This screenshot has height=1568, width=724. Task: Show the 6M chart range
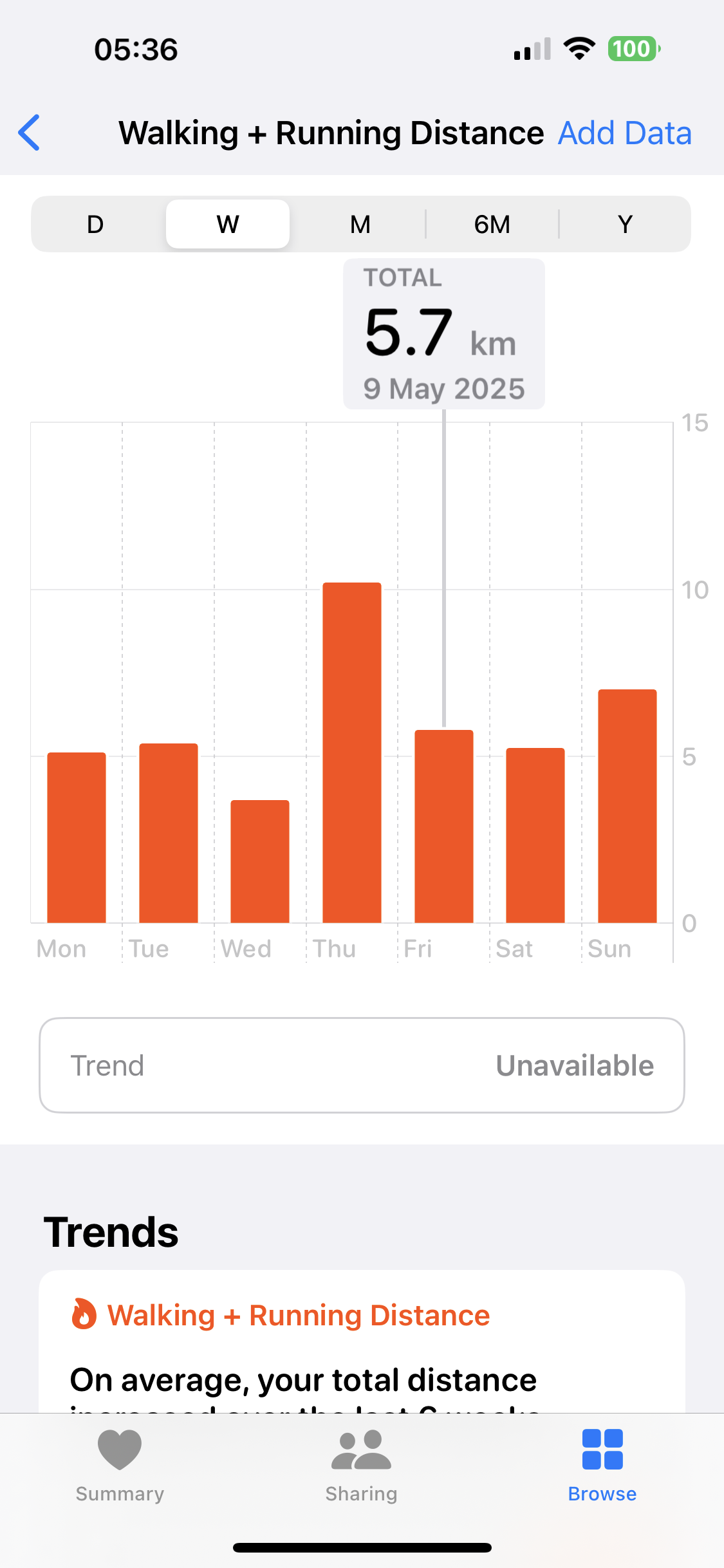tap(492, 225)
